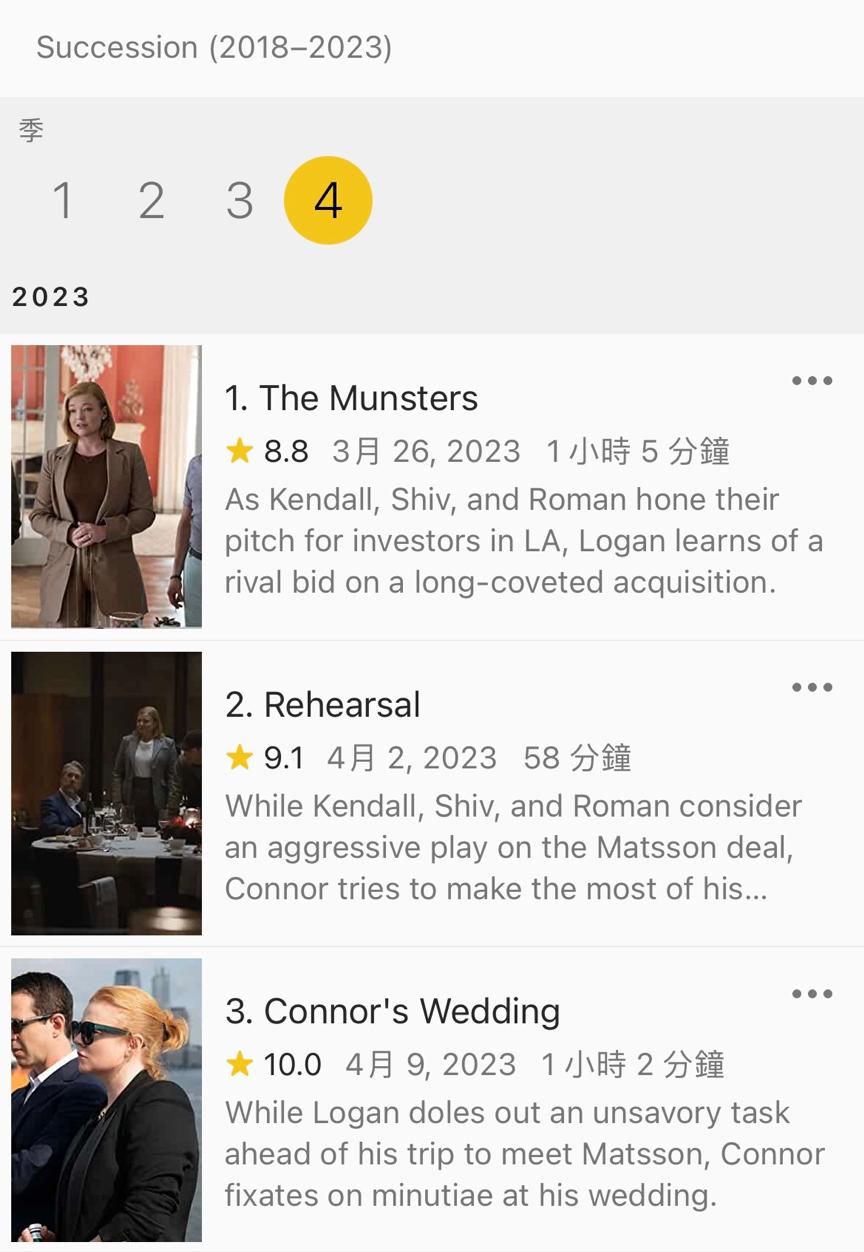The width and height of the screenshot is (864, 1252).
Task: Open more options for The Munsters
Action: tap(811, 381)
